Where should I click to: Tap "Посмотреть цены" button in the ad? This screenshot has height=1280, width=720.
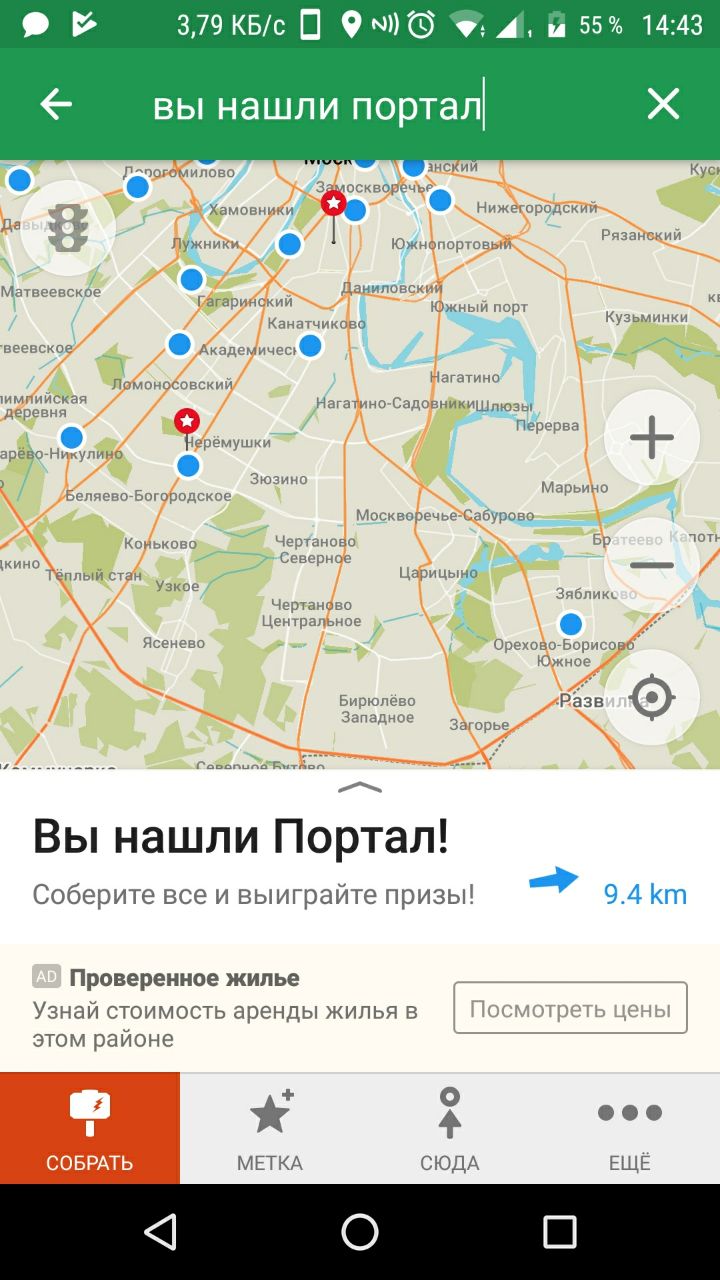(x=570, y=1008)
